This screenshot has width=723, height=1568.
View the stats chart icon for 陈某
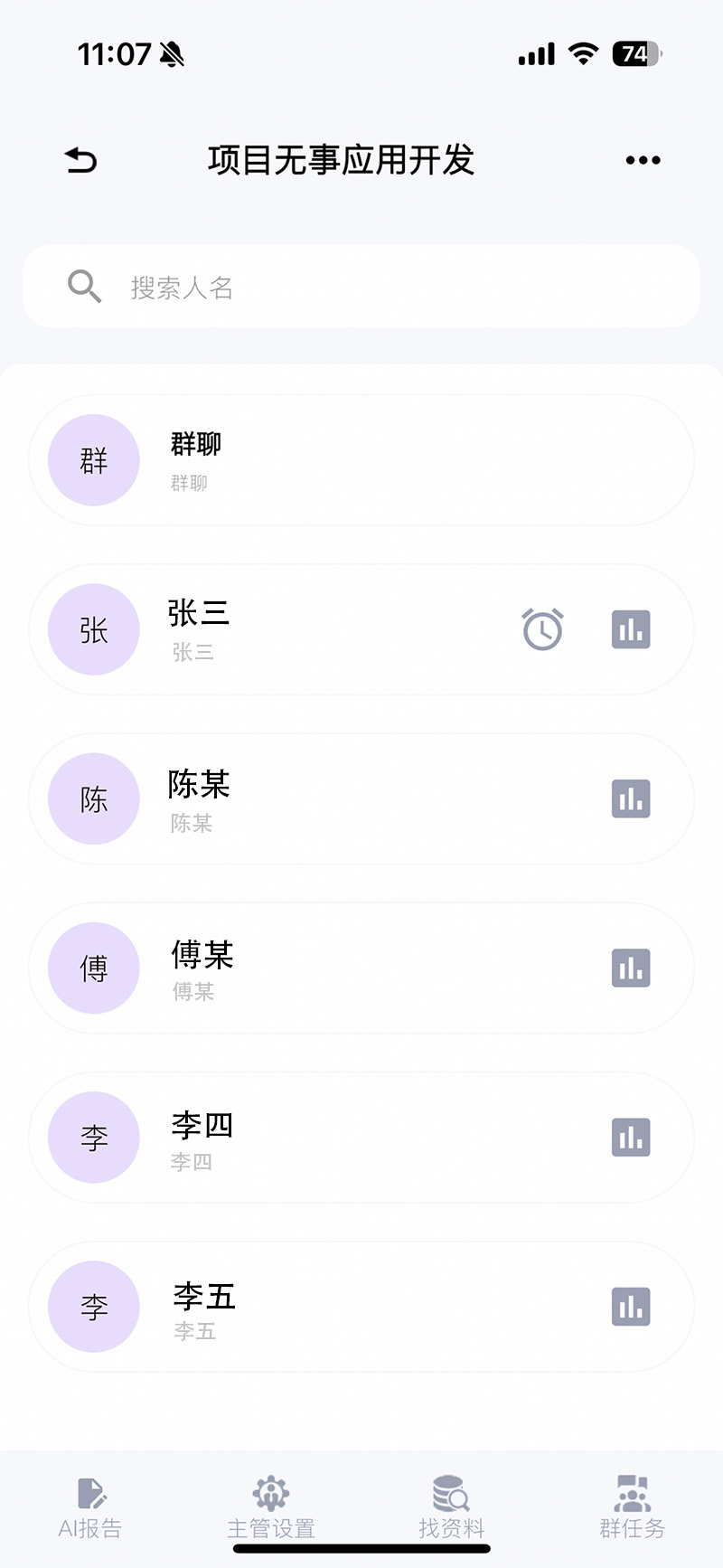click(x=631, y=799)
